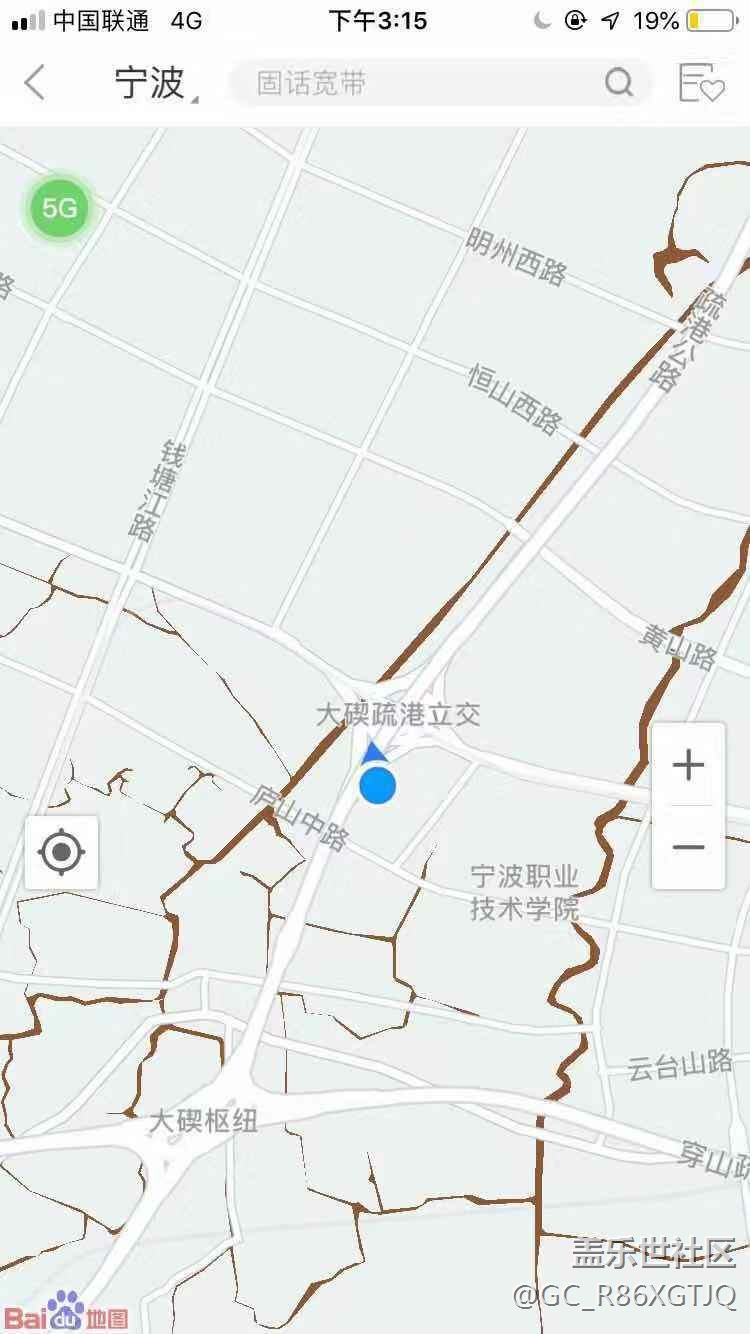The width and height of the screenshot is (750, 1334).
Task: Recenter map with the locate button
Action: [x=62, y=852]
